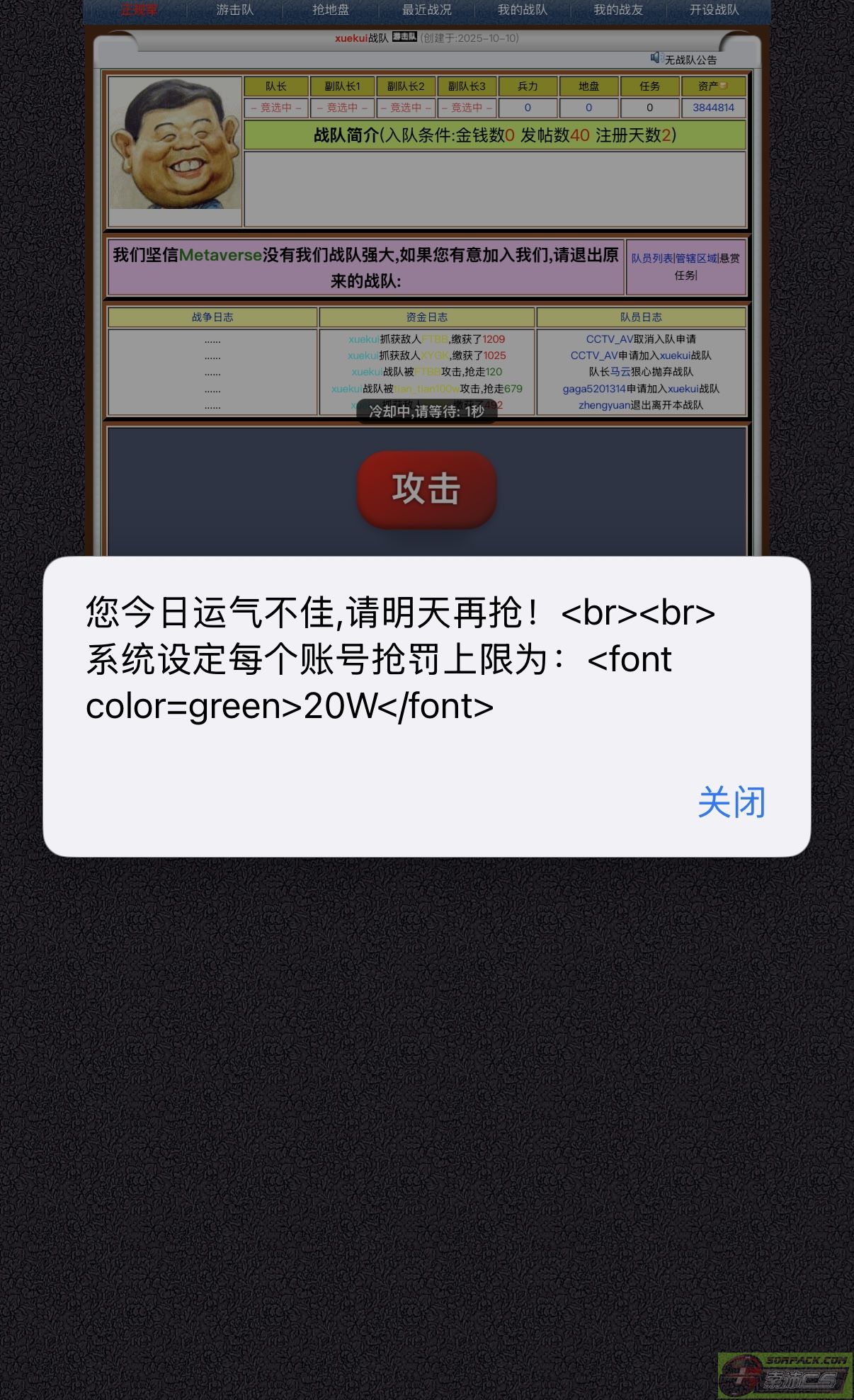The image size is (854, 1400).
Task: View 最近战况 tab
Action: click(x=426, y=10)
